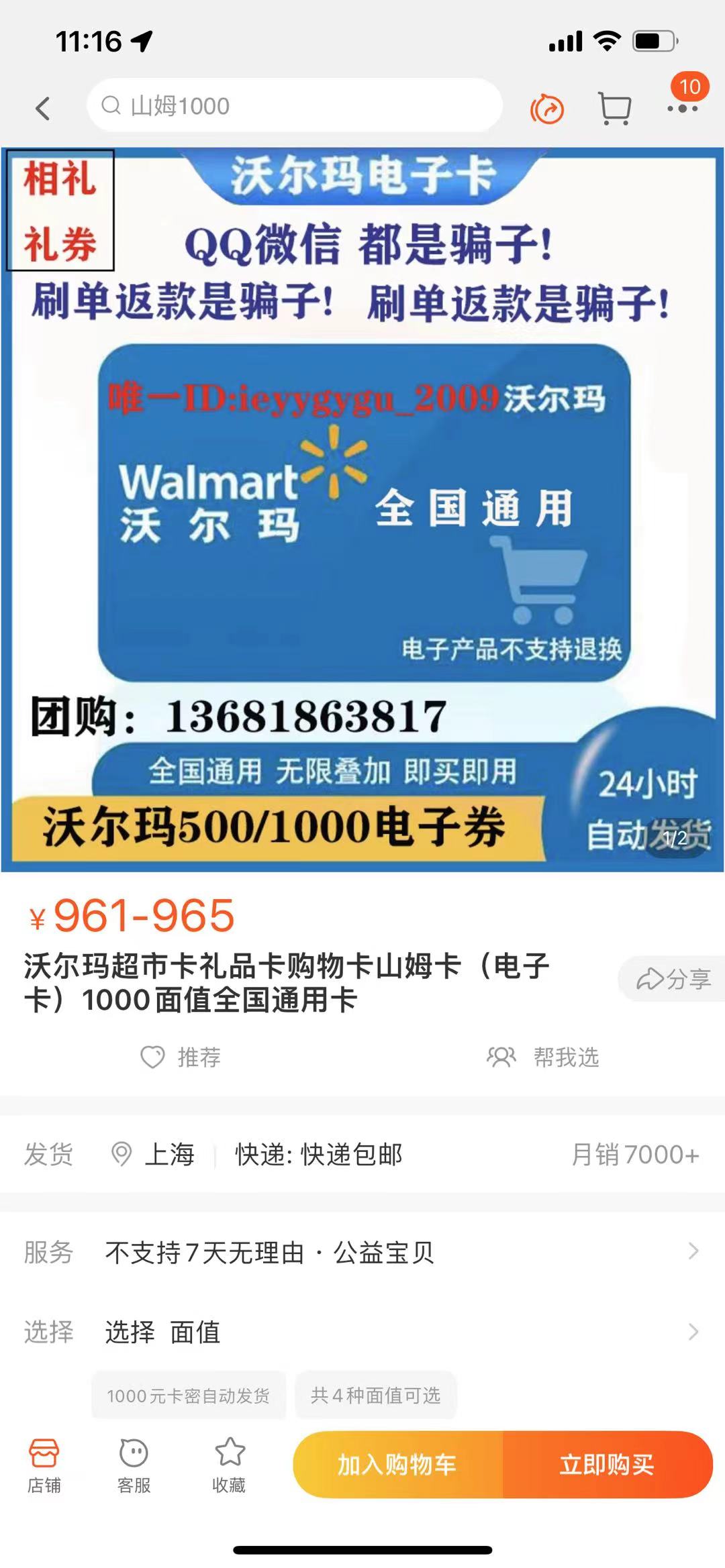Open the three-dot more menu

682,108
